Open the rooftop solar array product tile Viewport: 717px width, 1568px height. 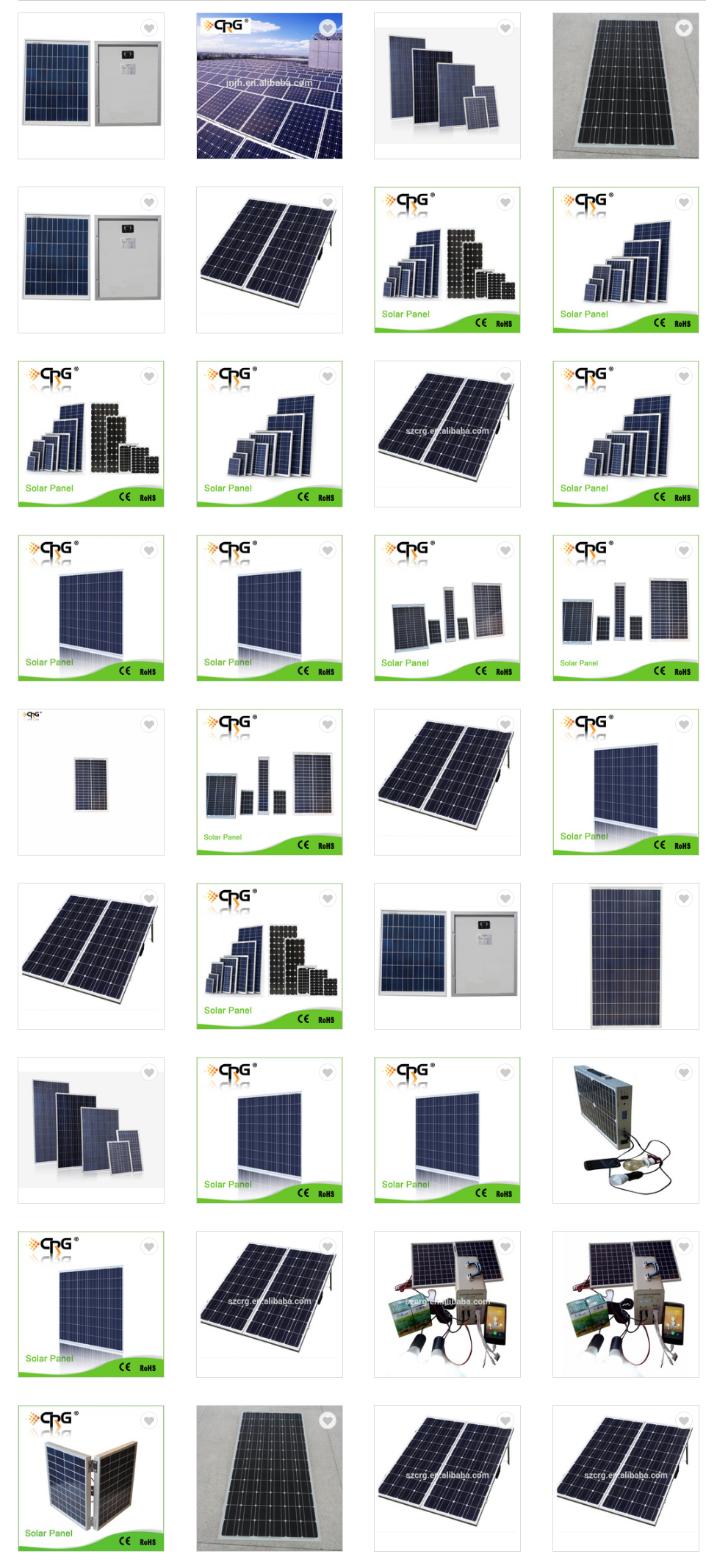point(269,86)
